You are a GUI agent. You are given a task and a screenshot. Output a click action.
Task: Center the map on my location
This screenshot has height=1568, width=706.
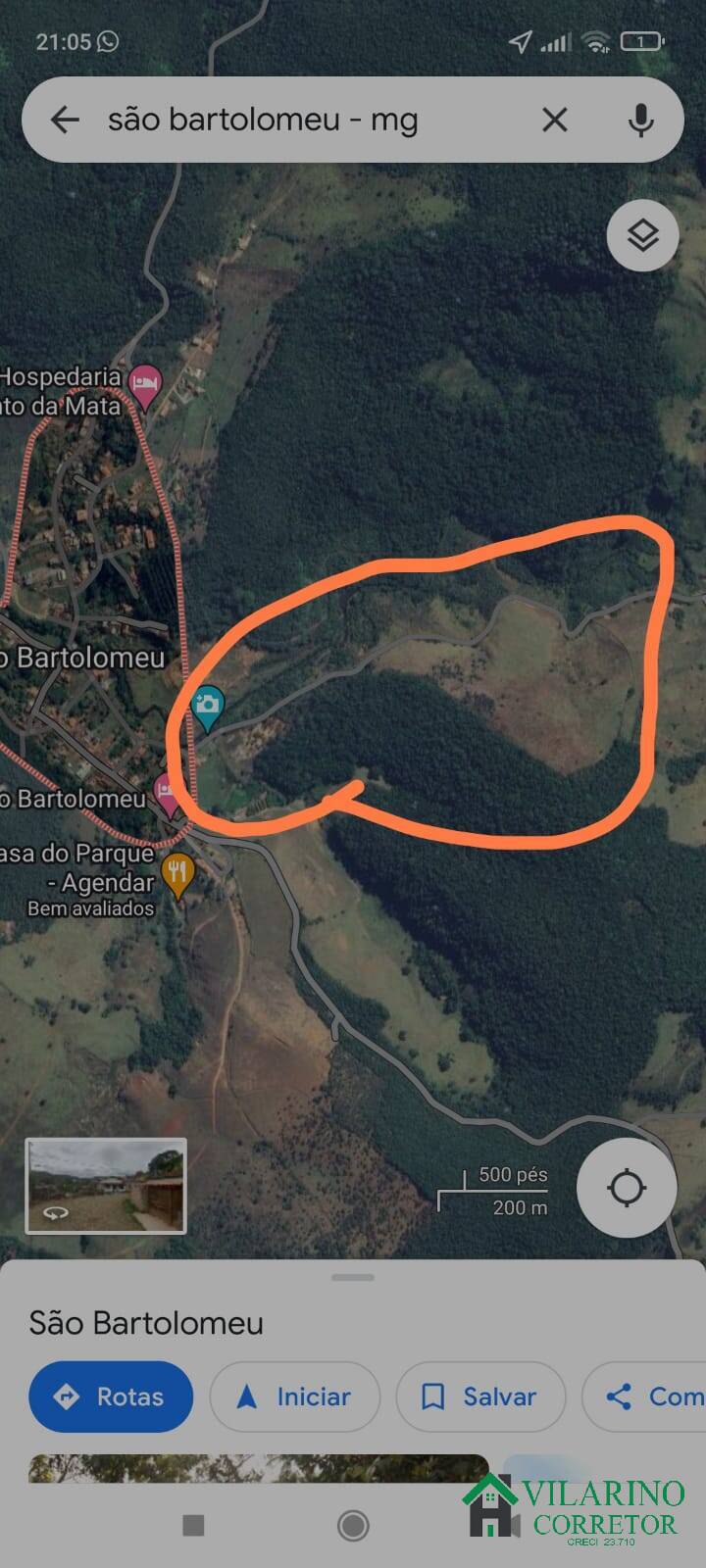coord(626,1188)
